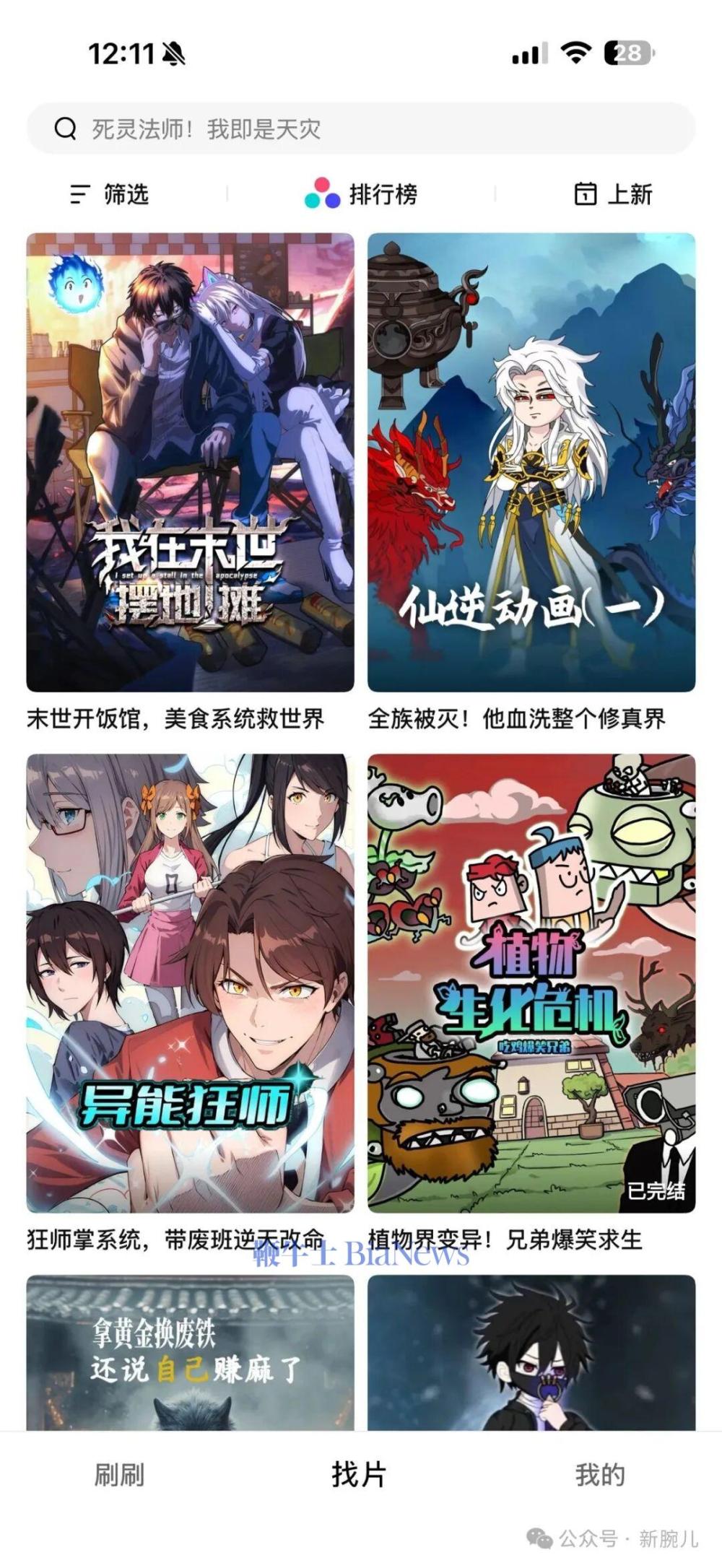Switch to the 刷刷 tab
The height and width of the screenshot is (1568, 722).
118,1473
